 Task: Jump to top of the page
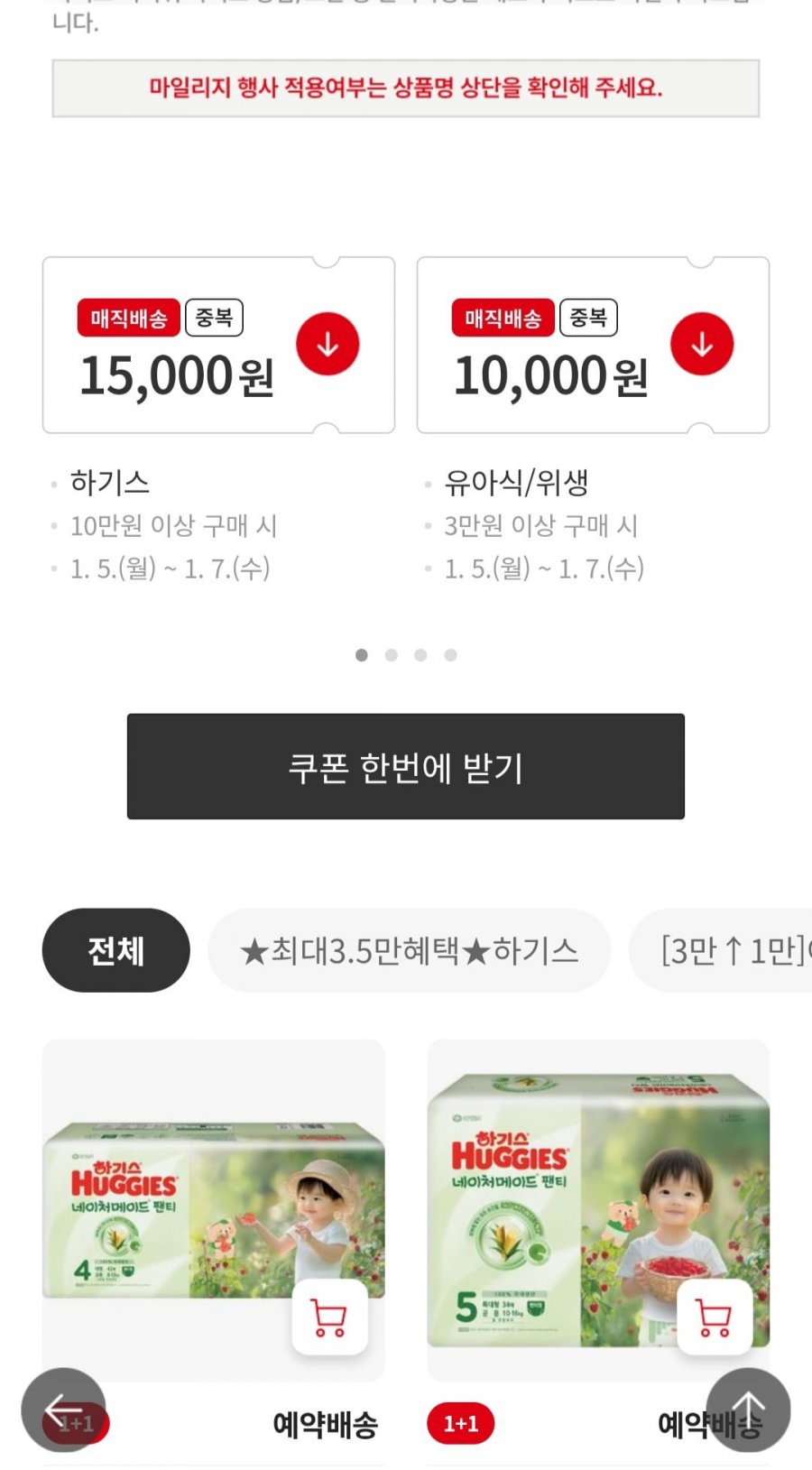[x=748, y=1410]
